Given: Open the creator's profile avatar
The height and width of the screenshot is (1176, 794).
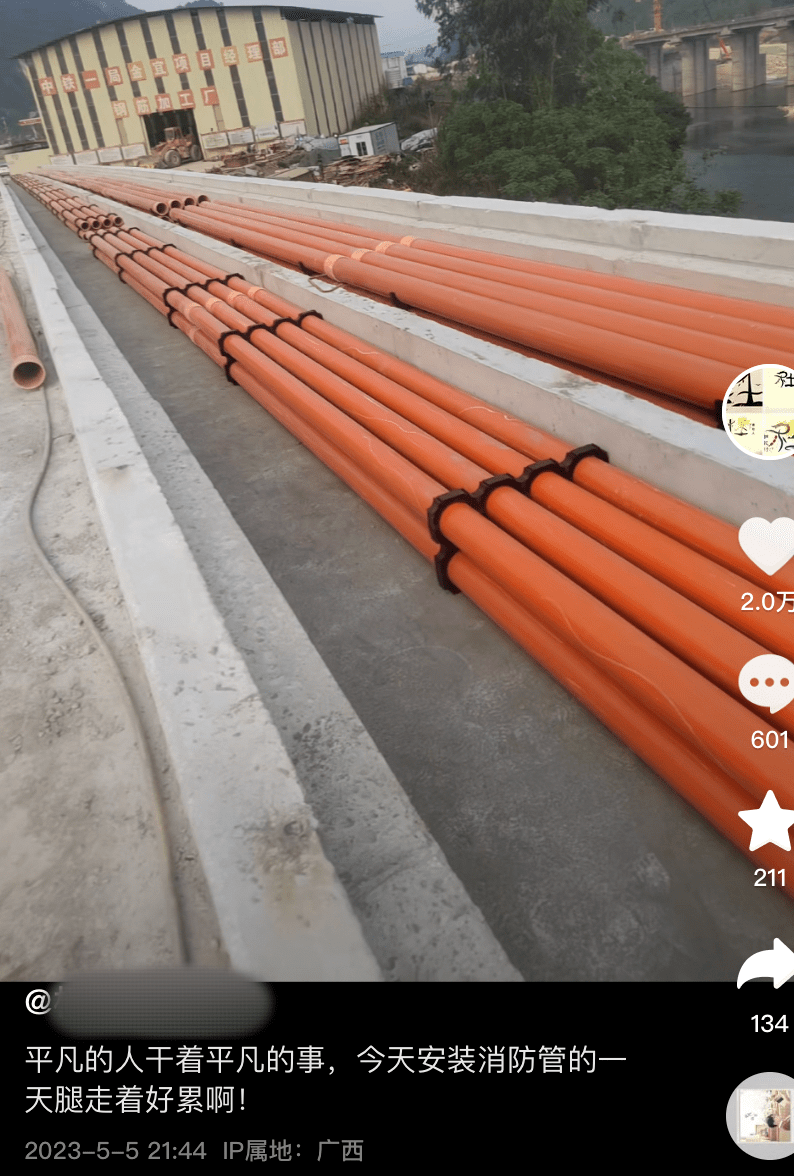Looking at the screenshot, I should (x=760, y=412).
